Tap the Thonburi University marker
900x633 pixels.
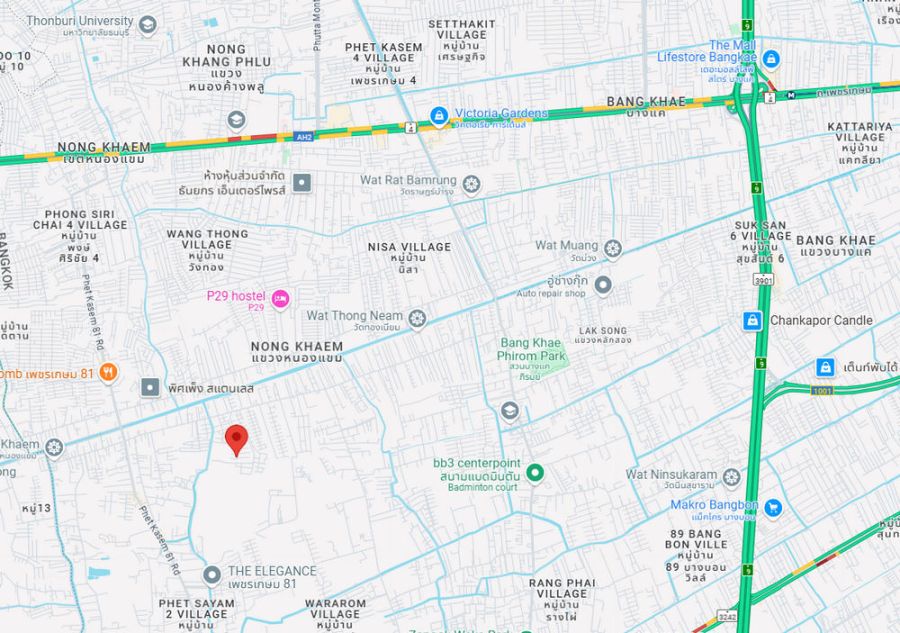tap(148, 25)
